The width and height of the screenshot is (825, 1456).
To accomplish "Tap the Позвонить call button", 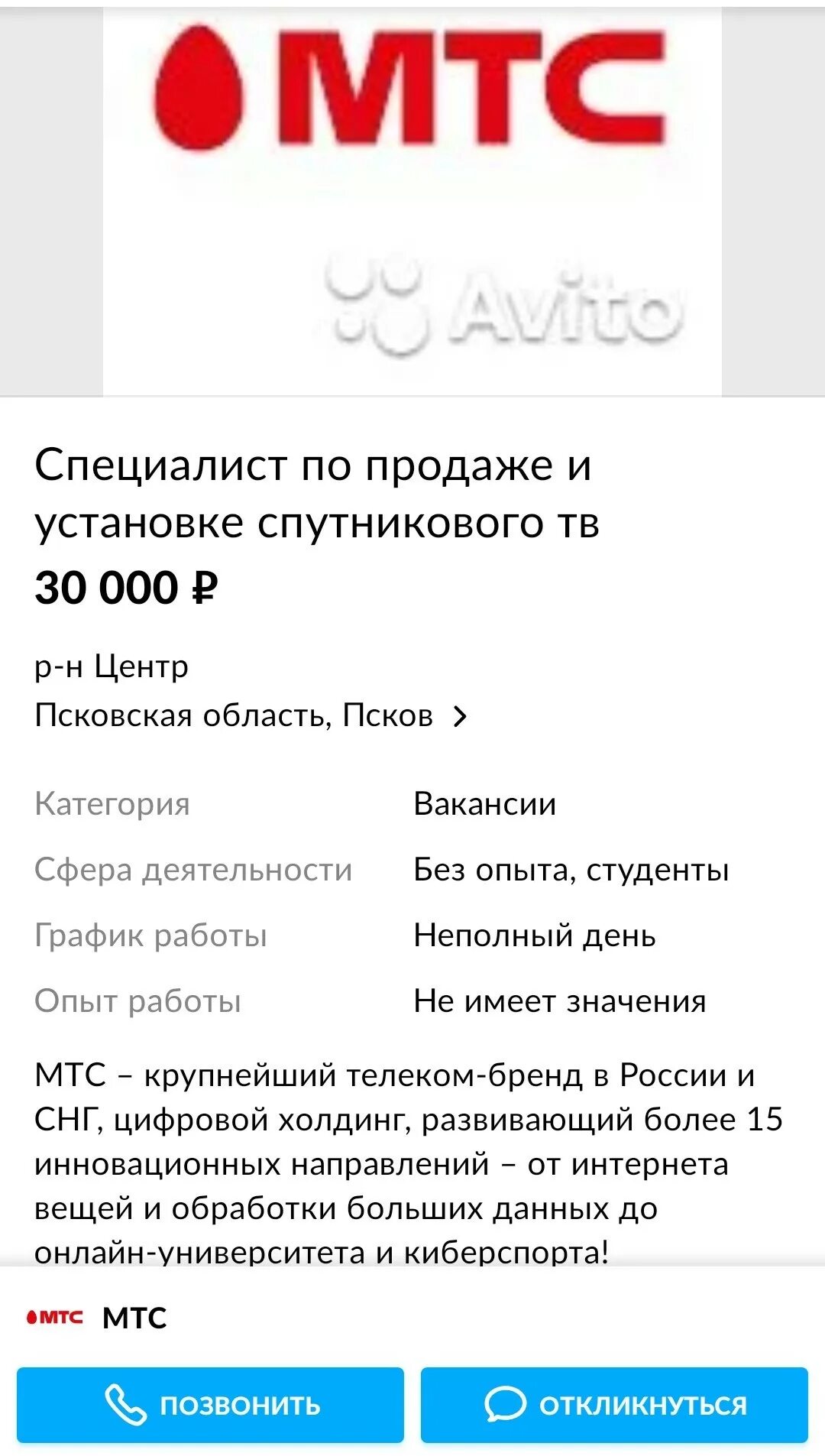I will (x=210, y=1405).
